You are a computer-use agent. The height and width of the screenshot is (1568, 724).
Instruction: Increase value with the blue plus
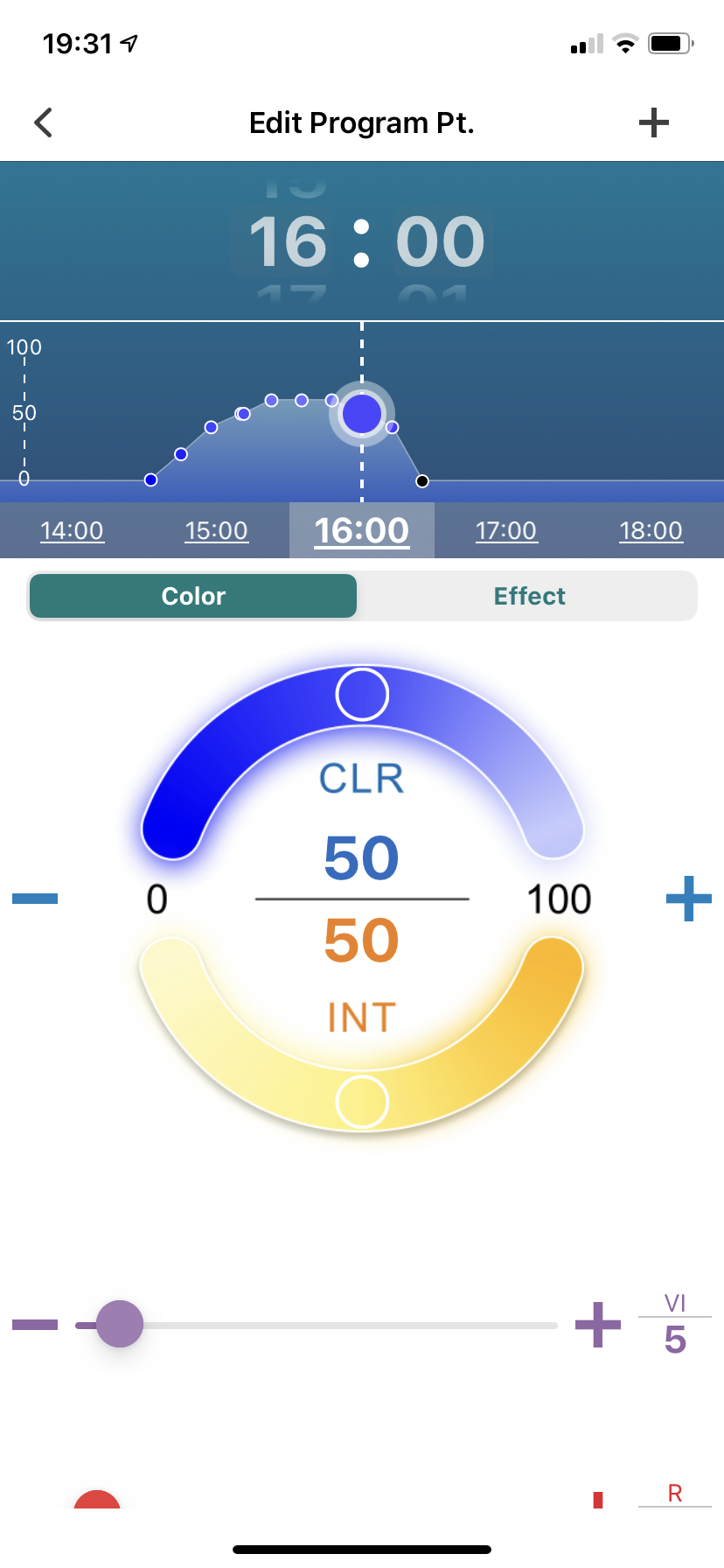[689, 899]
